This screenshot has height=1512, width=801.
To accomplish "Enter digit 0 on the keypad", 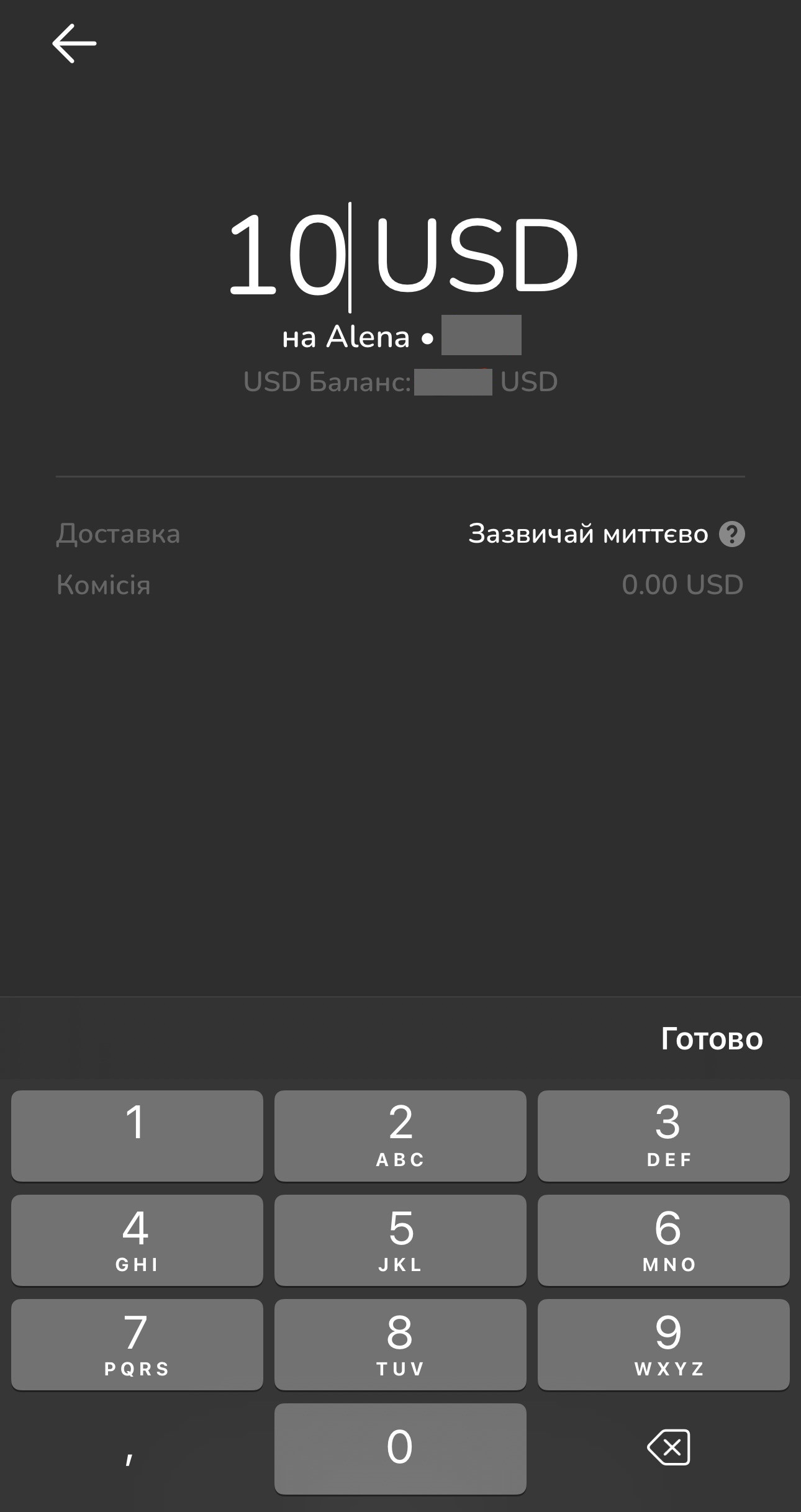I will [x=400, y=1449].
